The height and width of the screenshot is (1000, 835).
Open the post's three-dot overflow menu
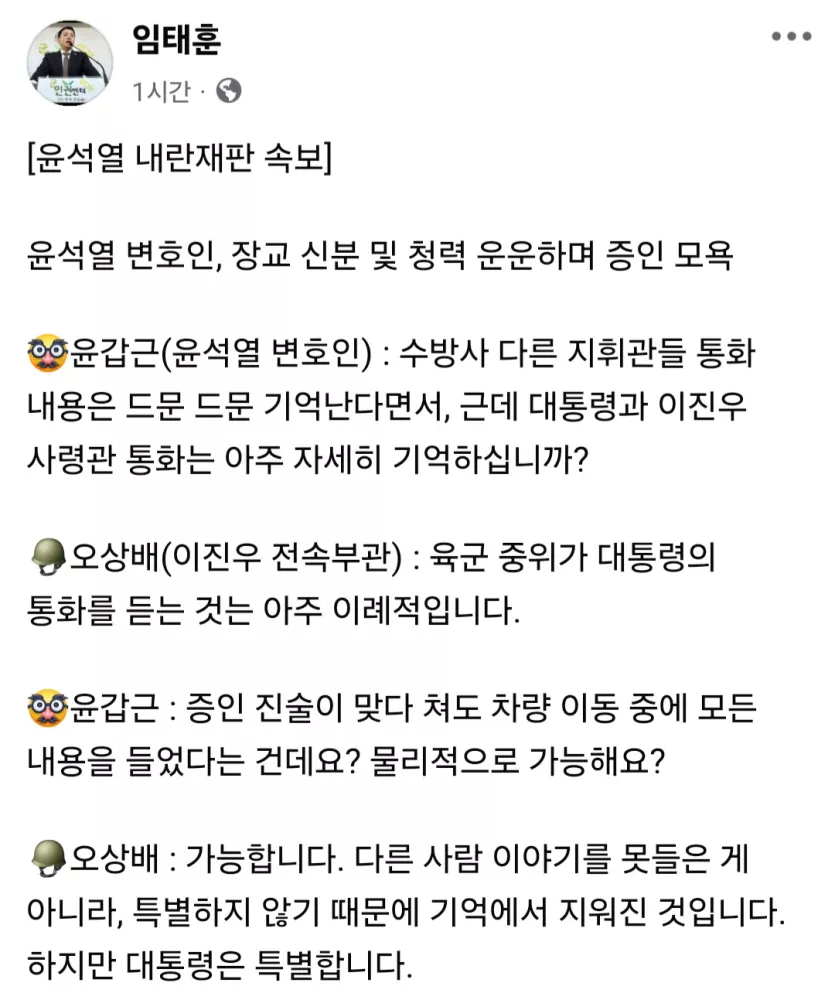(791, 37)
